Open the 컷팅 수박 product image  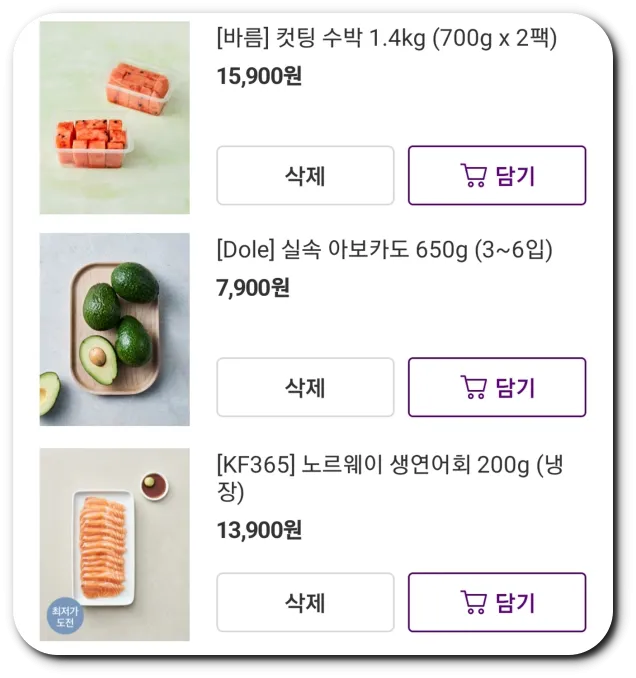click(114, 118)
